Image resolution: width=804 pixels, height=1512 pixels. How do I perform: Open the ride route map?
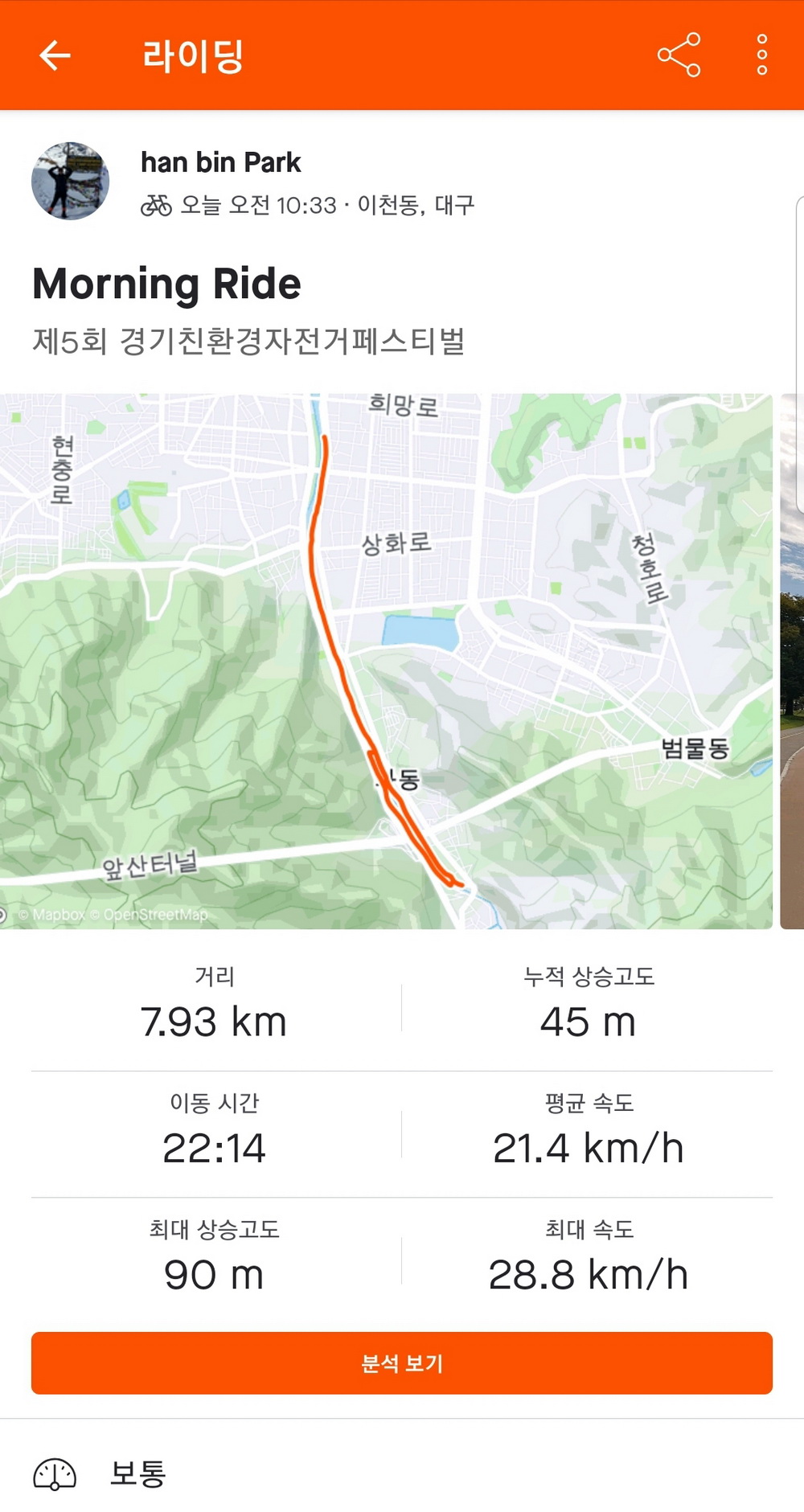(386, 661)
